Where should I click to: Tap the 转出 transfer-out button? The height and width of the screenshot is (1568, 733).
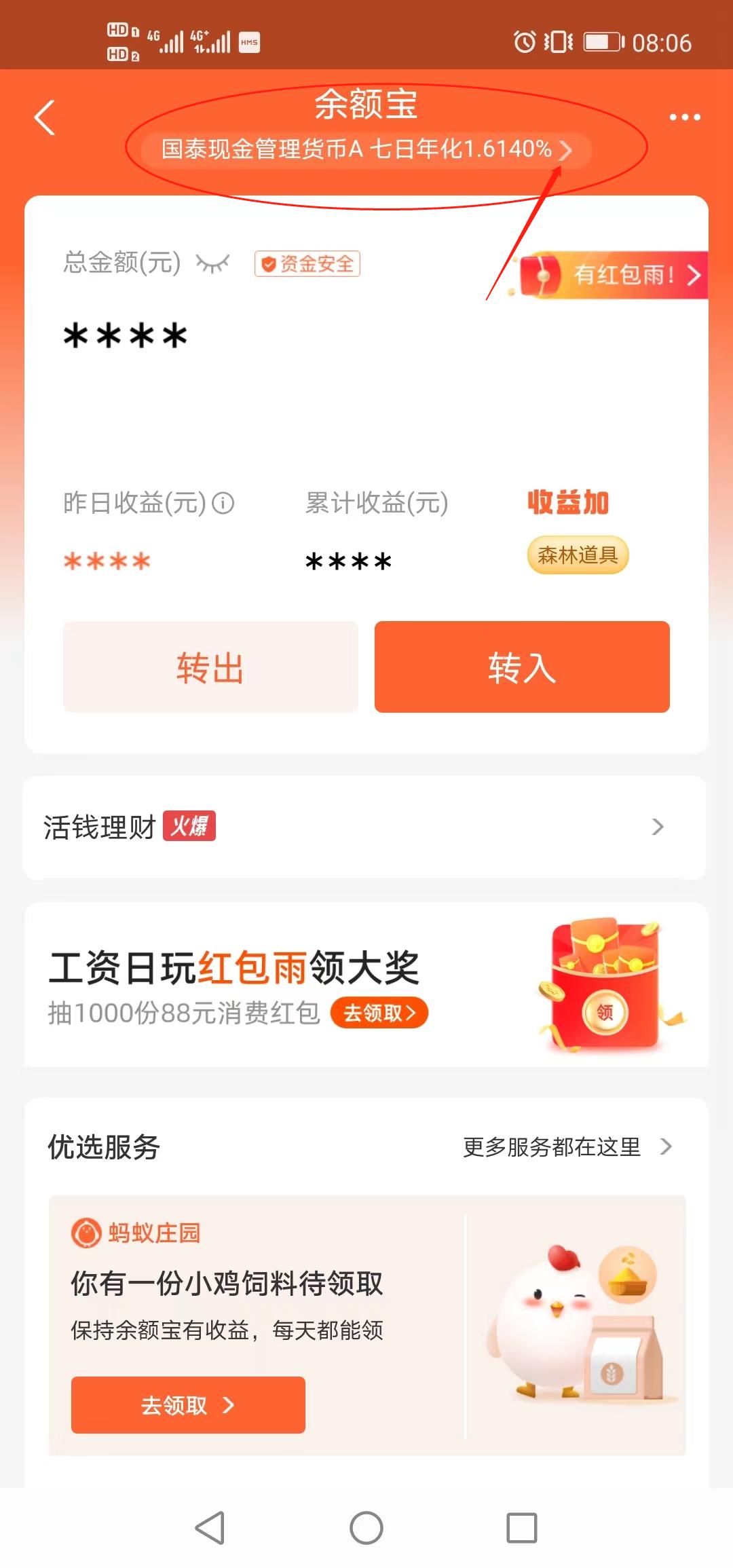(x=210, y=667)
